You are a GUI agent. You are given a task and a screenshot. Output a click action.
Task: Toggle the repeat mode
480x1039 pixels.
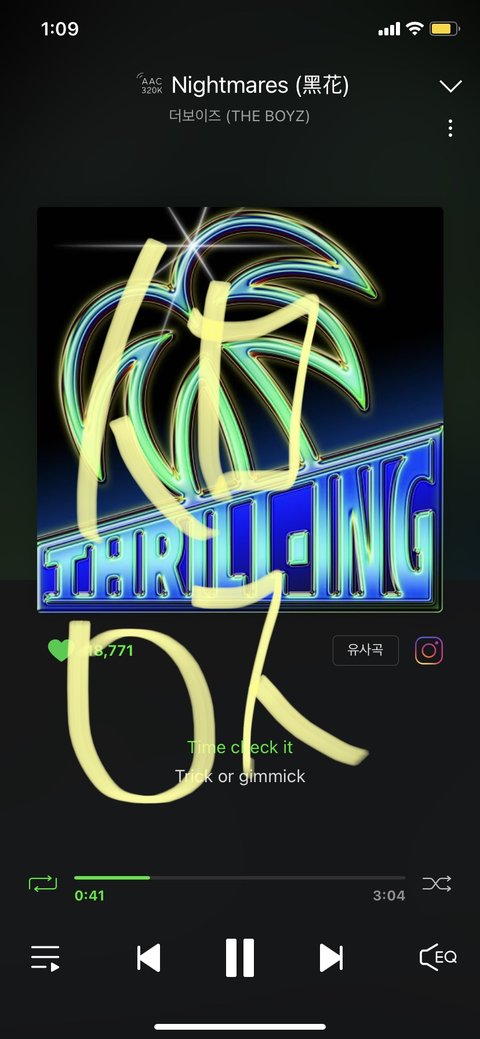[43, 883]
